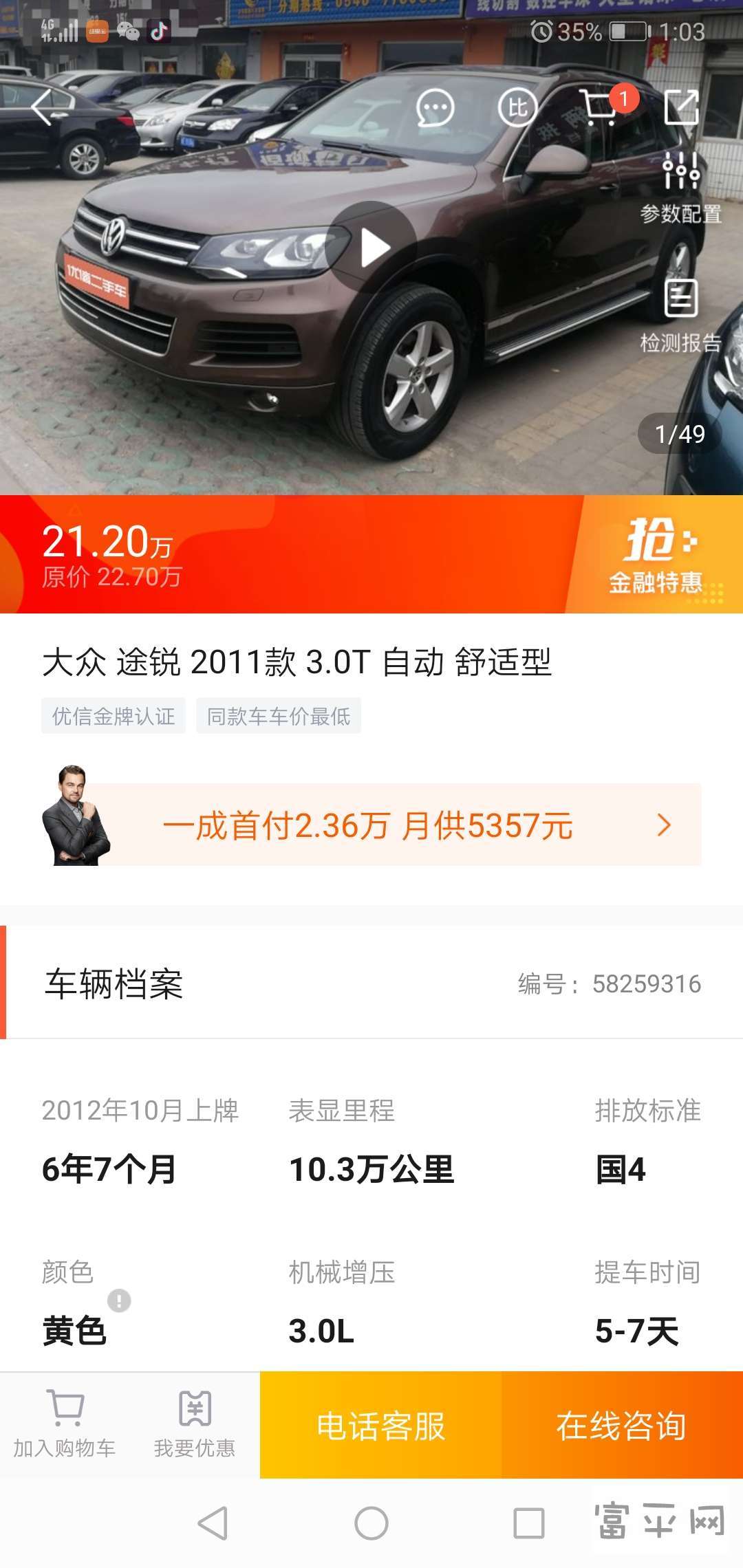
Task: Tap the system home button
Action: [x=371, y=1523]
